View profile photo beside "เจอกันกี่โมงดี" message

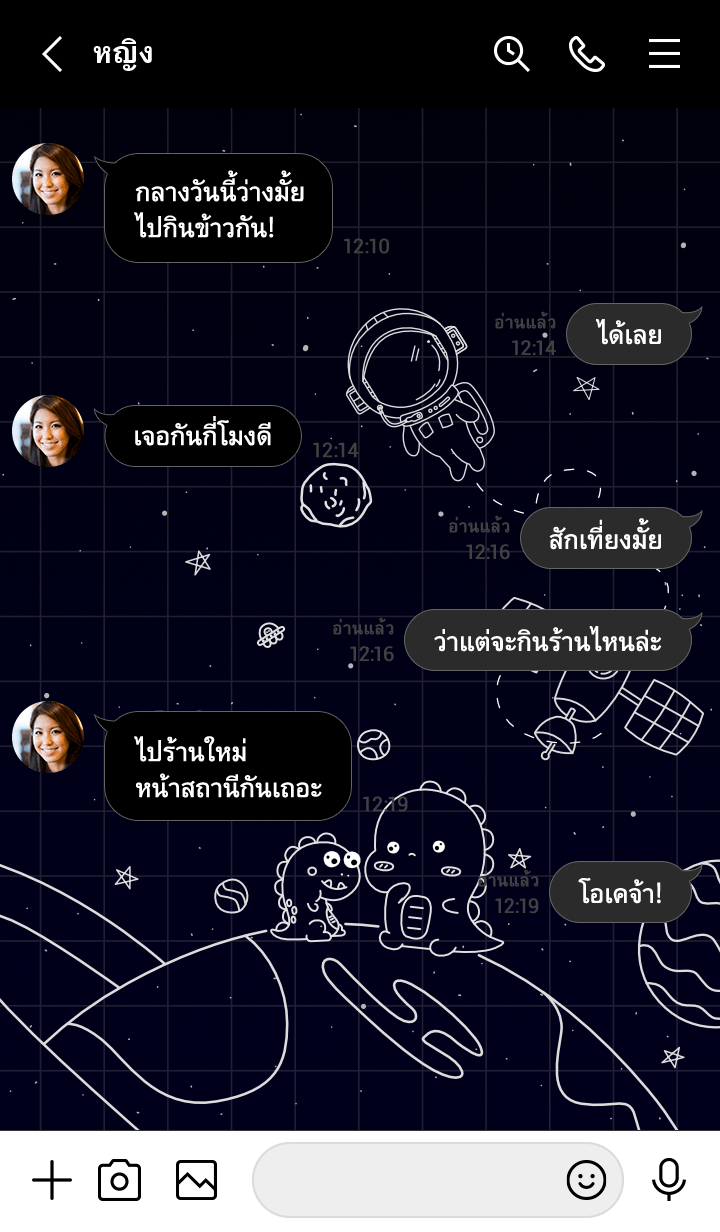click(48, 431)
